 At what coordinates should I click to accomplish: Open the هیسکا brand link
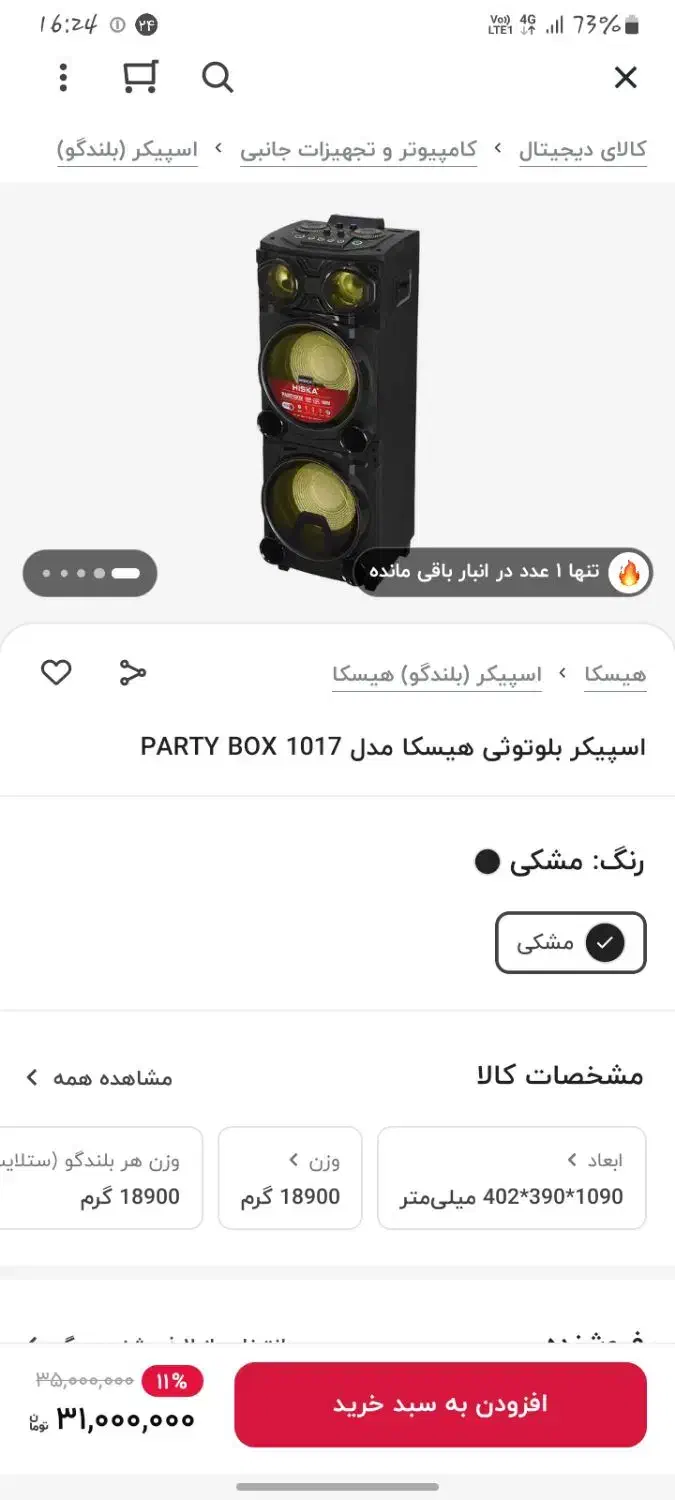tap(615, 675)
